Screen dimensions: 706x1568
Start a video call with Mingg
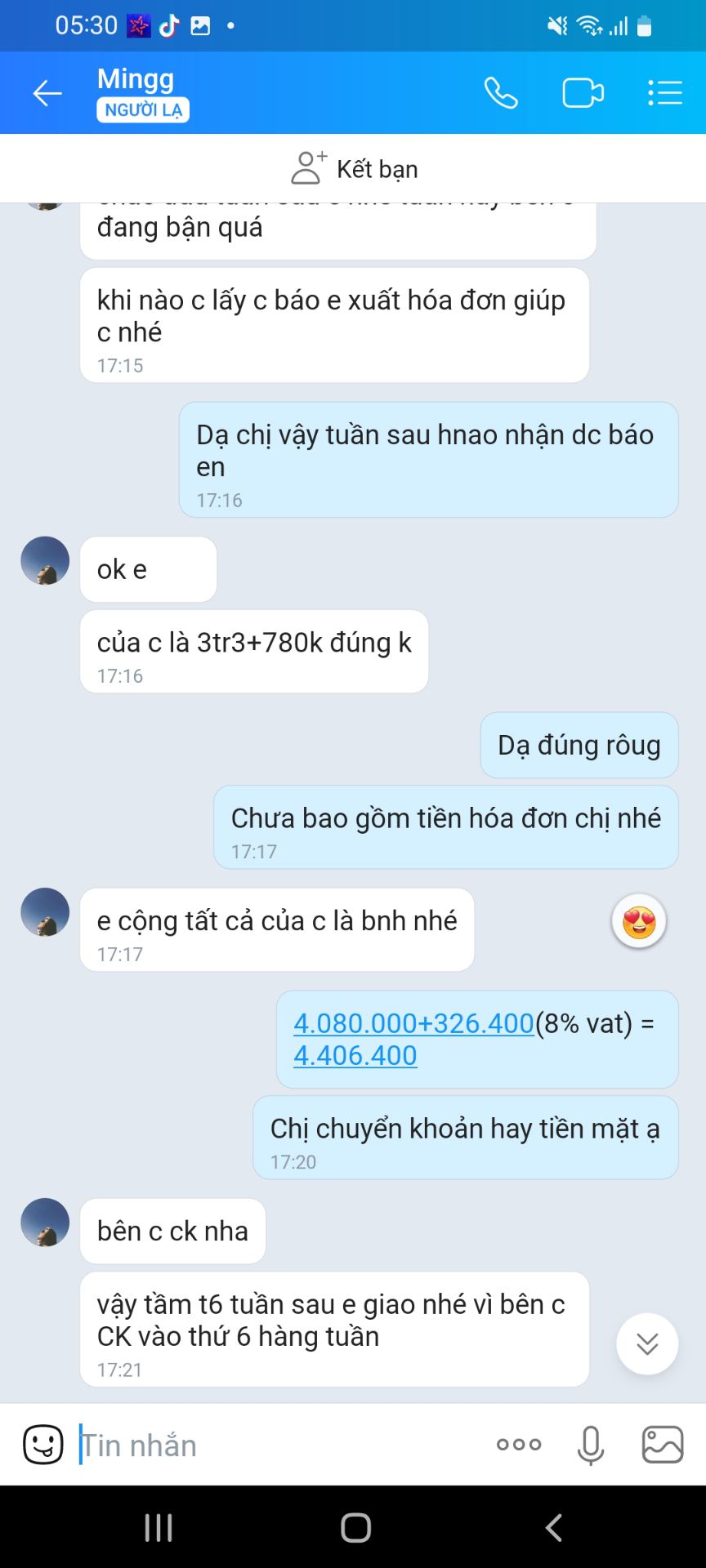[x=583, y=92]
